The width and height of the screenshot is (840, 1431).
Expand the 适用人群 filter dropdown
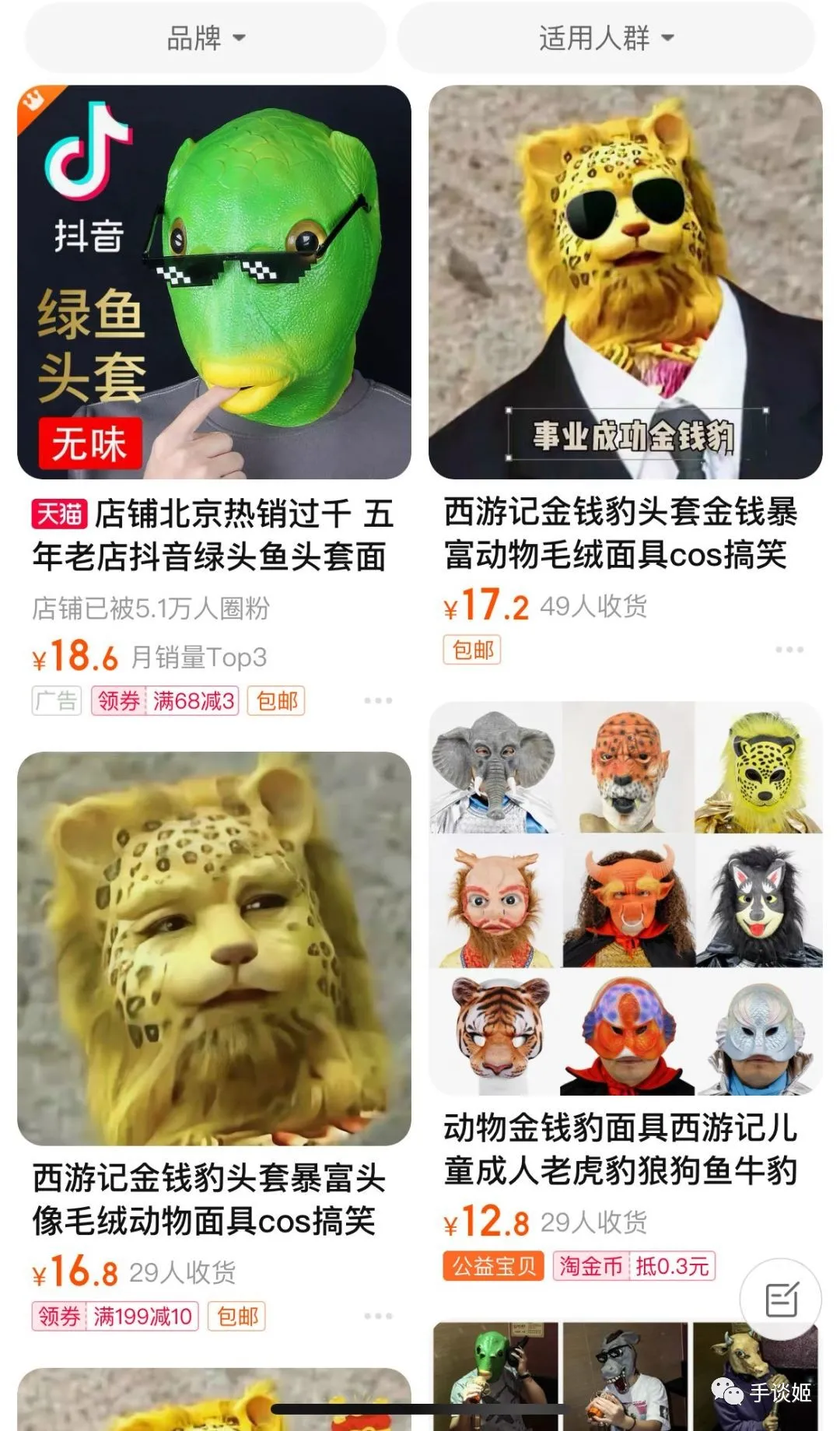tap(606, 37)
